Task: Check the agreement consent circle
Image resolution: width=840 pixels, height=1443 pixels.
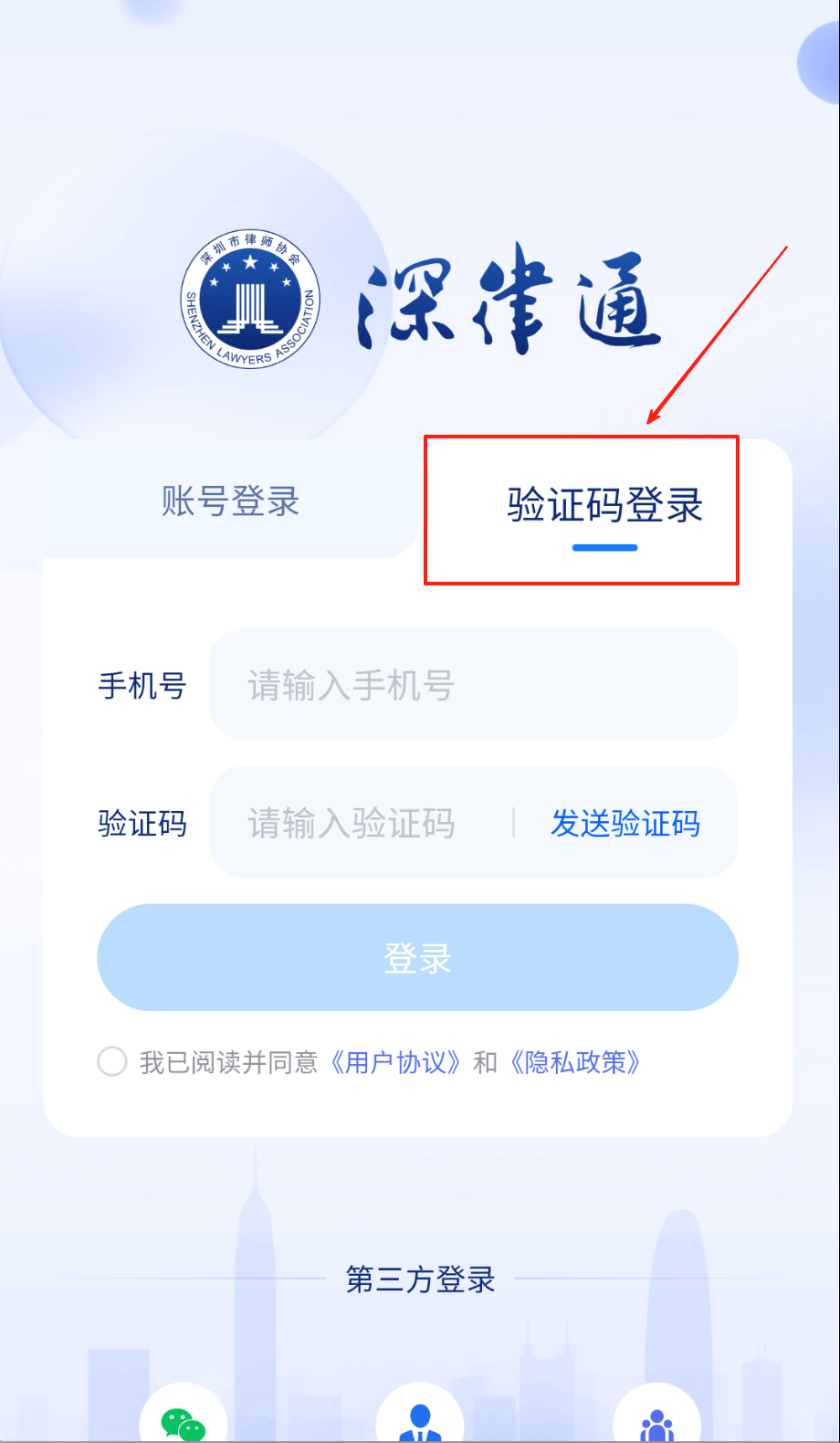Action: pyautogui.click(x=112, y=1062)
